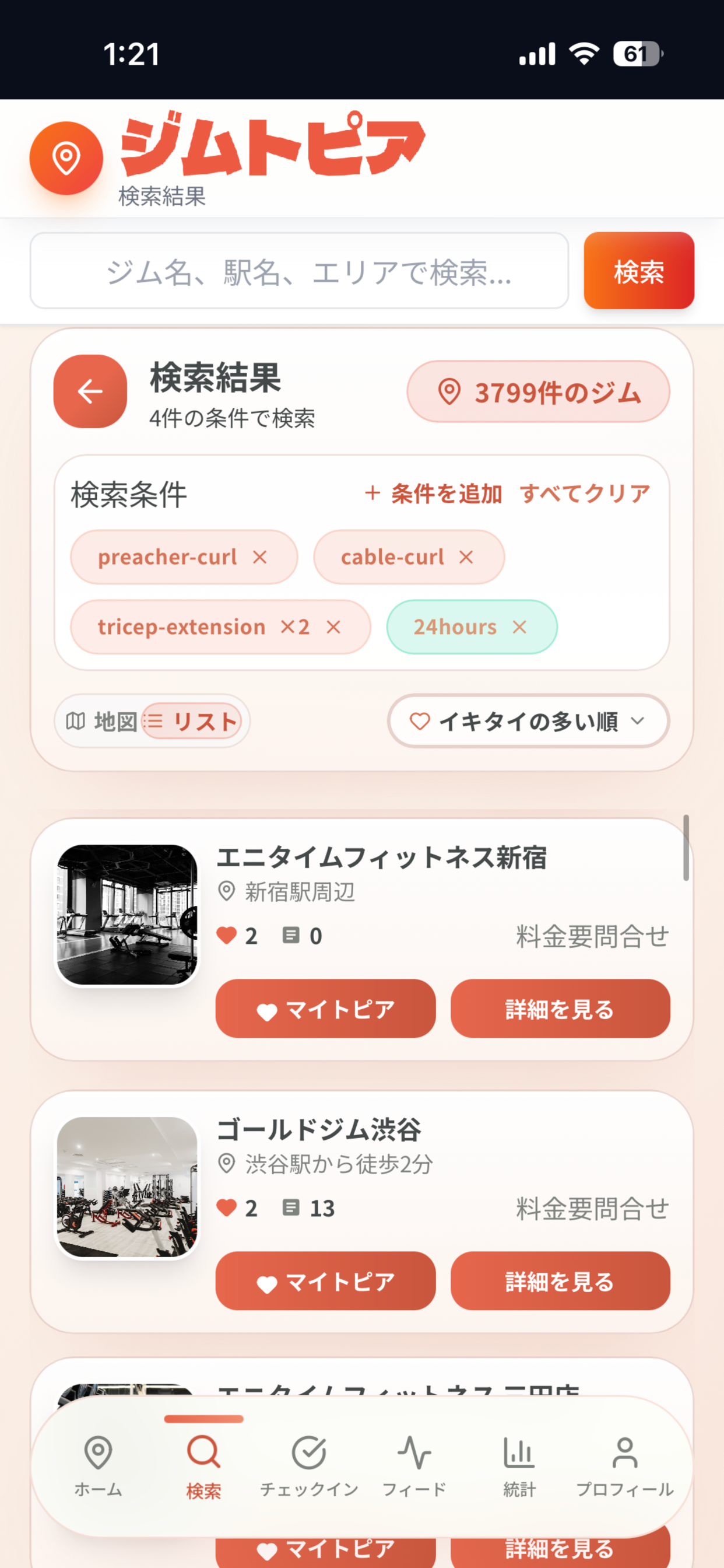Tap the orange 検索 button
Screen dimensions: 724x1568
pyautogui.click(x=639, y=271)
